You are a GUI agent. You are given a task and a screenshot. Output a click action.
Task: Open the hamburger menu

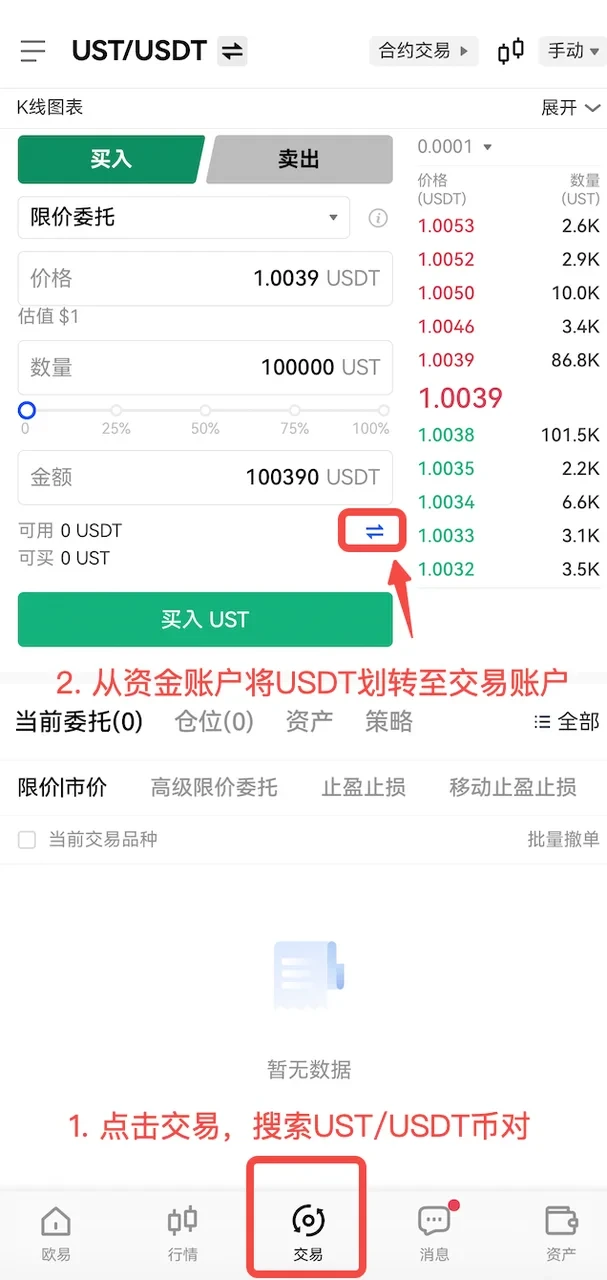[33, 50]
